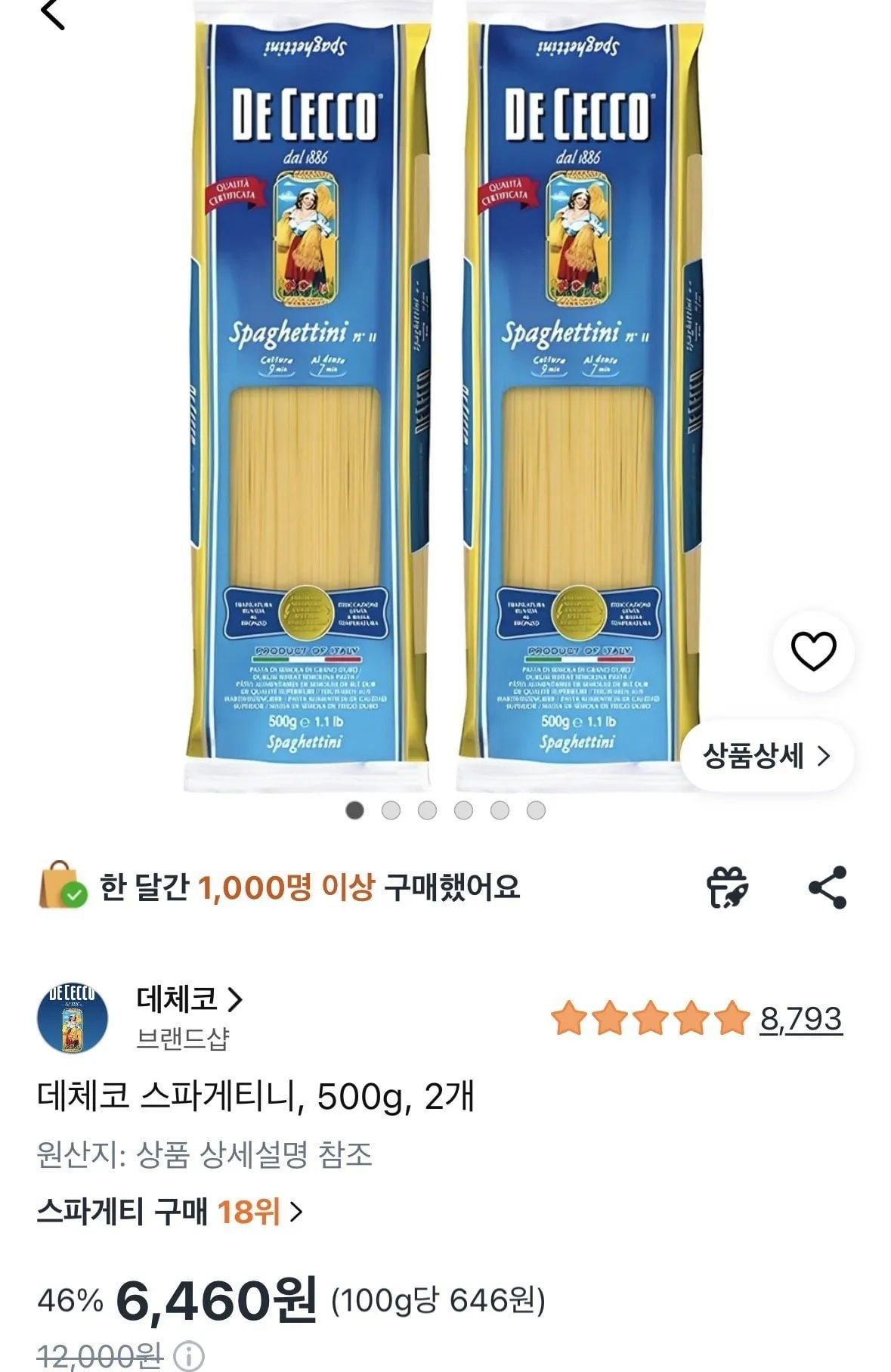View the 8,793 customer reviews
Screen dimensions: 891x1372
tap(800, 1019)
